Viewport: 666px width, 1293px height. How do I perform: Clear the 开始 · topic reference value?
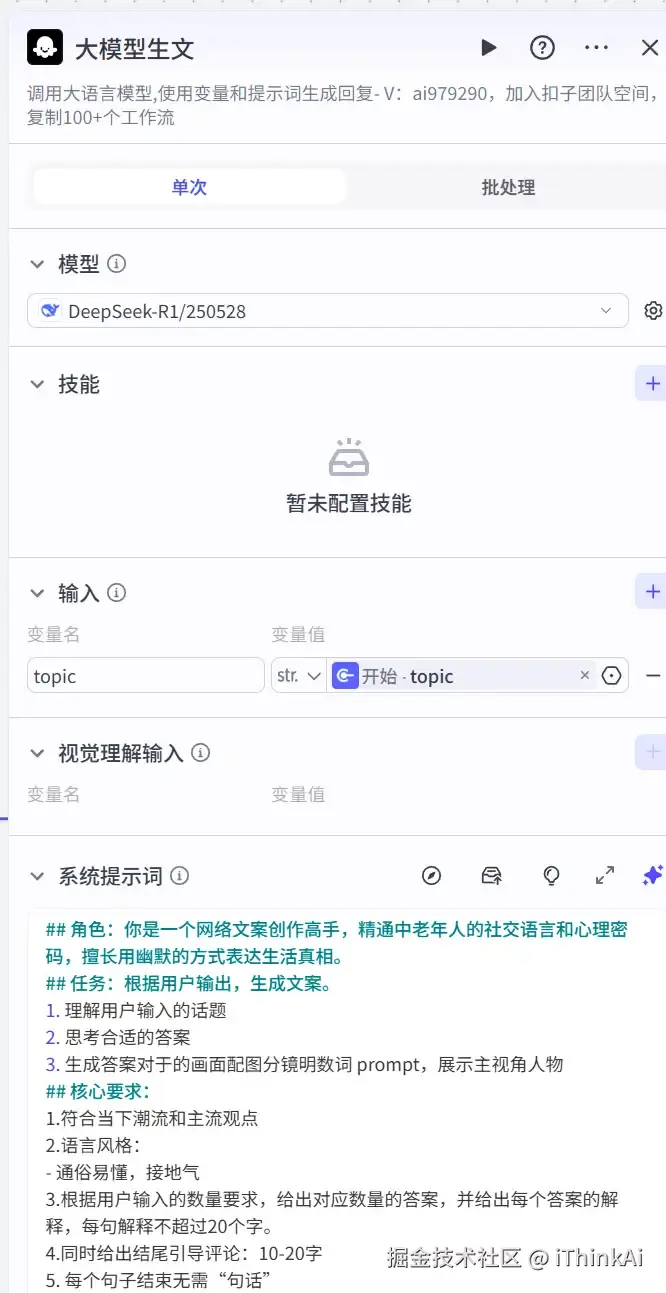coord(585,676)
